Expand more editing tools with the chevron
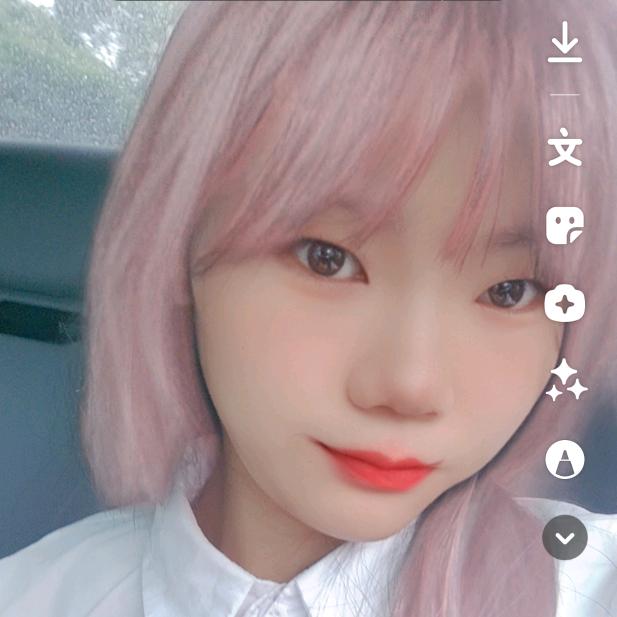This screenshot has width=617, height=617. click(x=565, y=538)
